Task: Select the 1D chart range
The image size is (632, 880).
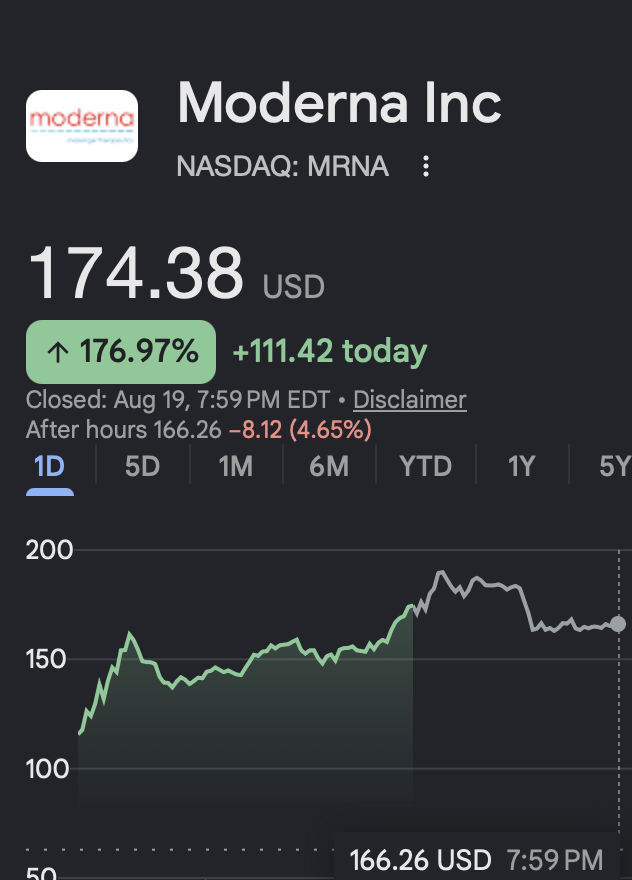Action: [x=49, y=466]
